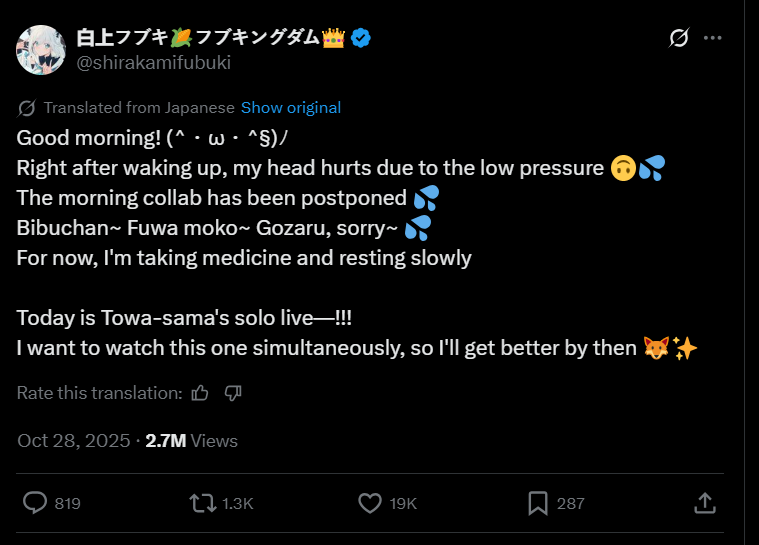Open Shirakami Fubuki's profile picture
The image size is (759, 545).
pos(42,50)
